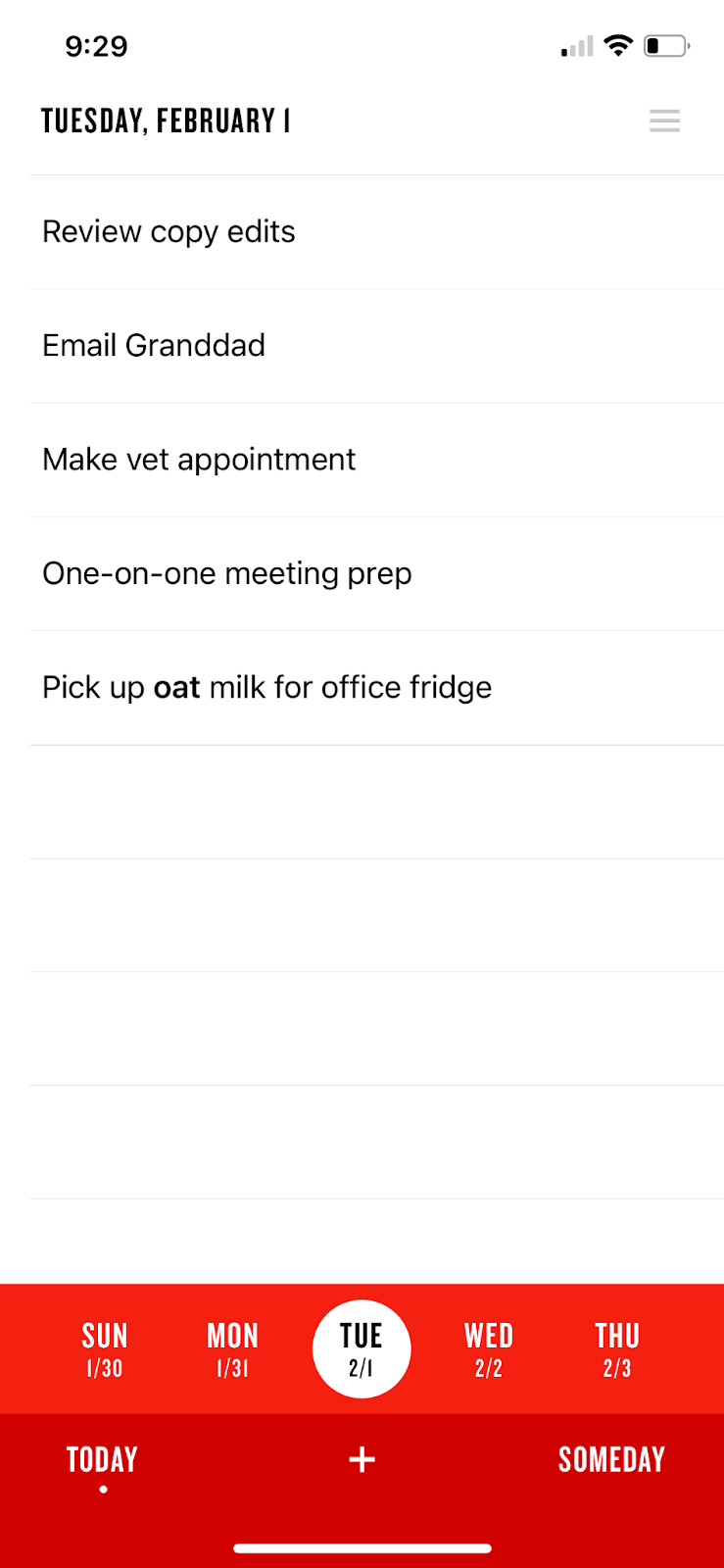View Thursday 2/3 list

(x=617, y=1349)
